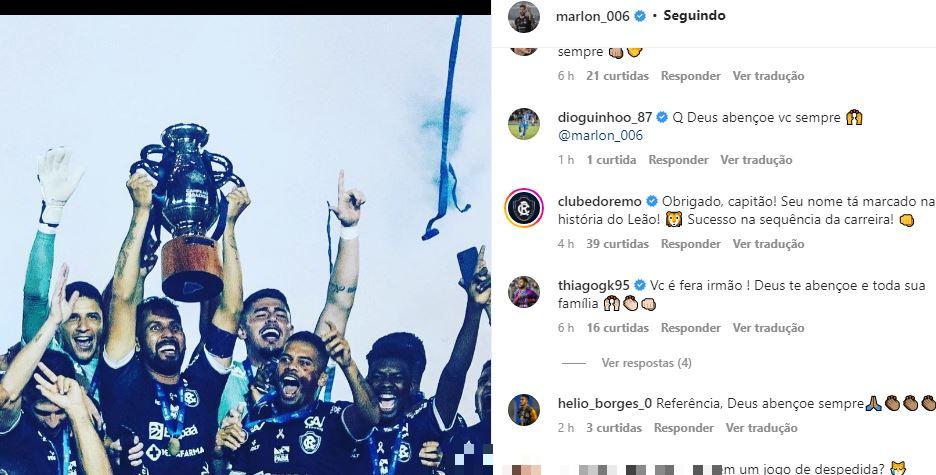
Task: Open the trophy celebration post photo
Action: click(245, 245)
